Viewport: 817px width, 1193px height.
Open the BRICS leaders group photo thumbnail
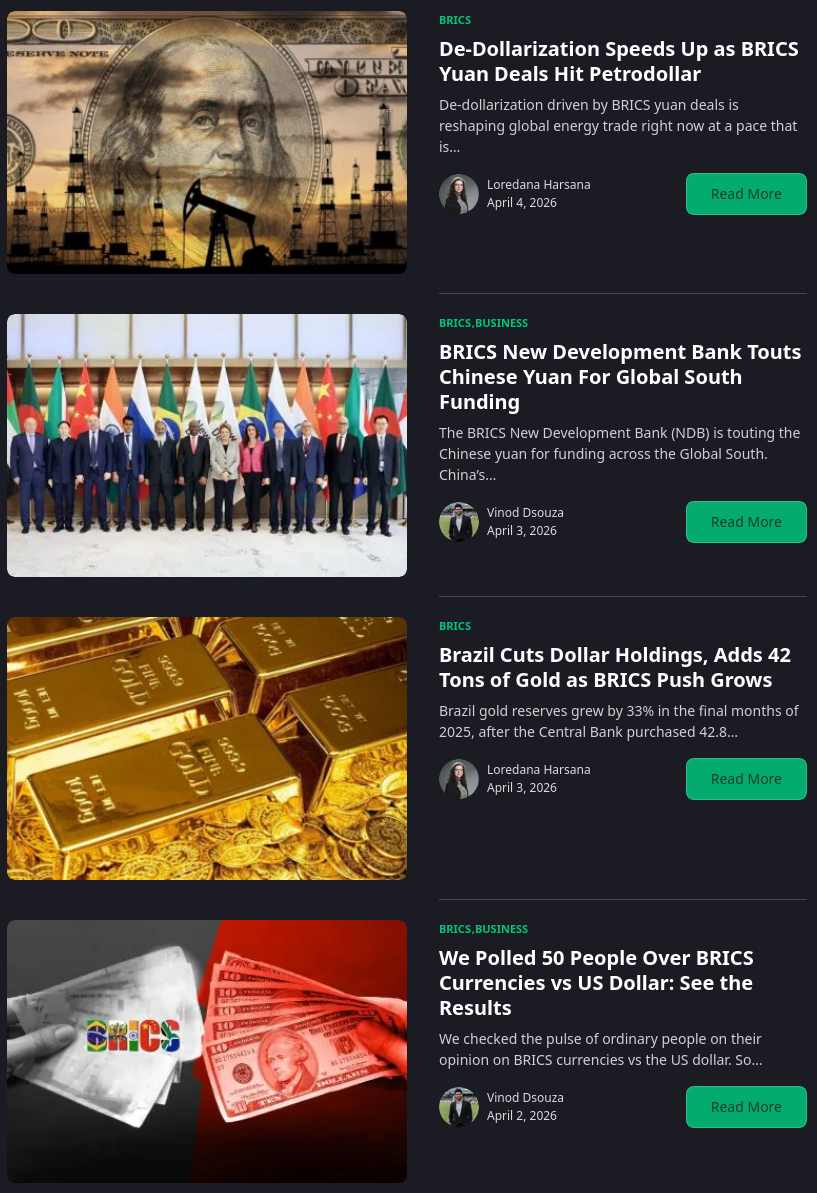tap(207, 445)
